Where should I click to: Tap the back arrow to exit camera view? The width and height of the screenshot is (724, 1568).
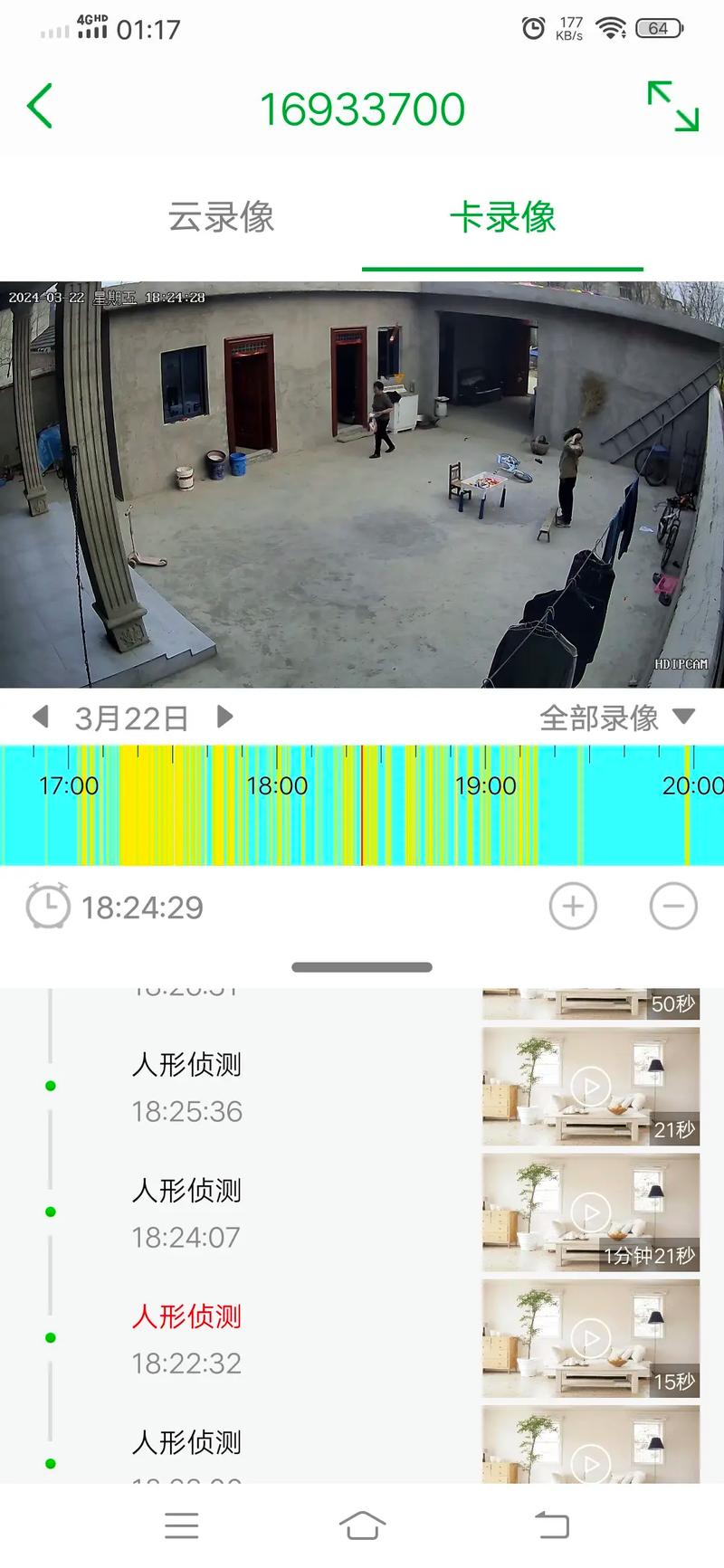(38, 106)
